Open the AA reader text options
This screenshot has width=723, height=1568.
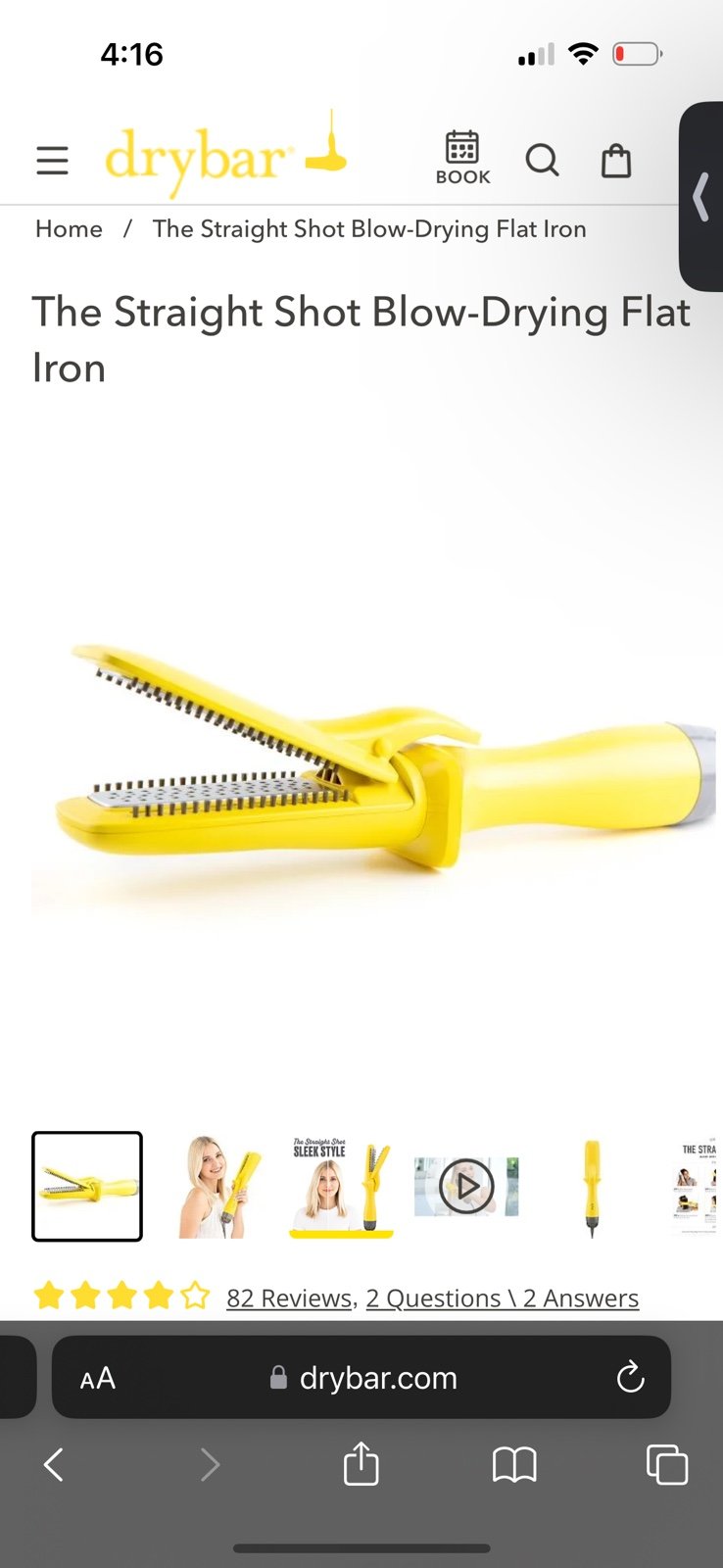[x=98, y=1378]
